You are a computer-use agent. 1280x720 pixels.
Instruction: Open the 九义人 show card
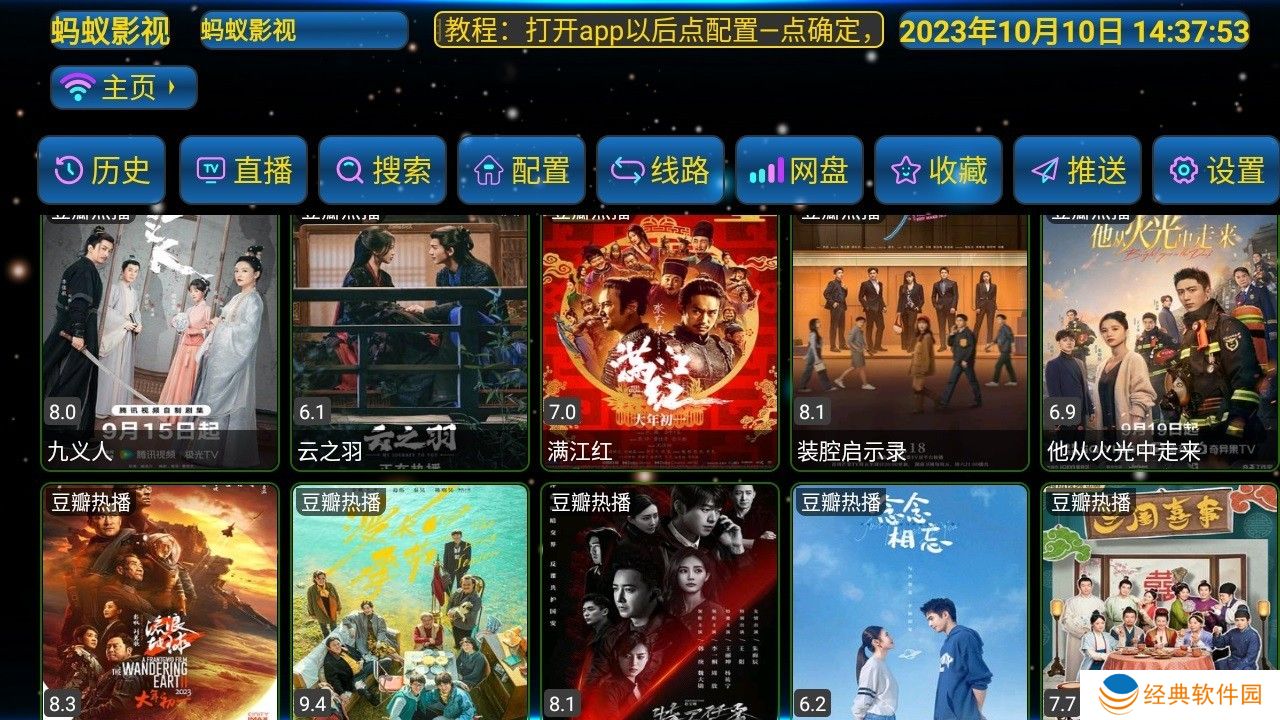tap(160, 340)
